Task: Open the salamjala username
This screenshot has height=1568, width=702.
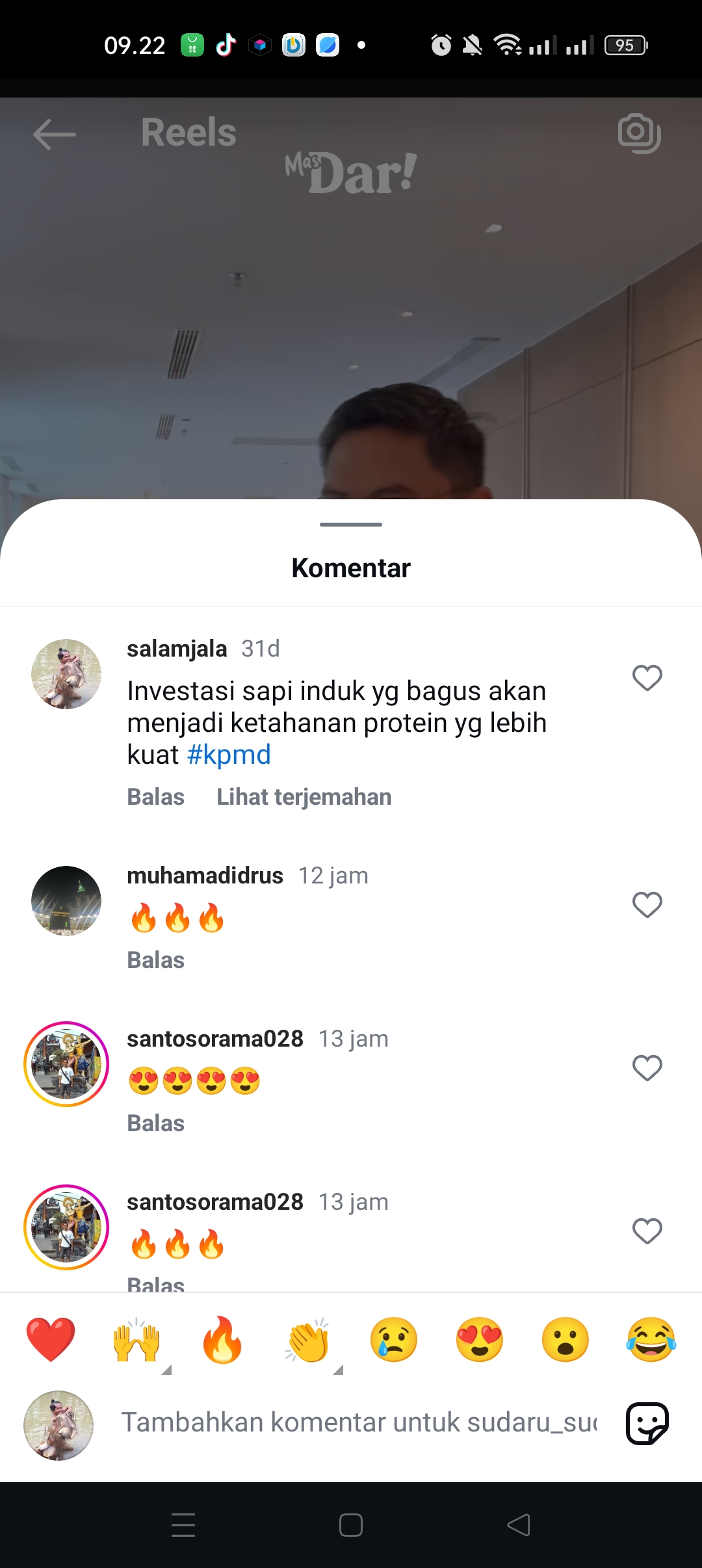Action: pyautogui.click(x=177, y=649)
